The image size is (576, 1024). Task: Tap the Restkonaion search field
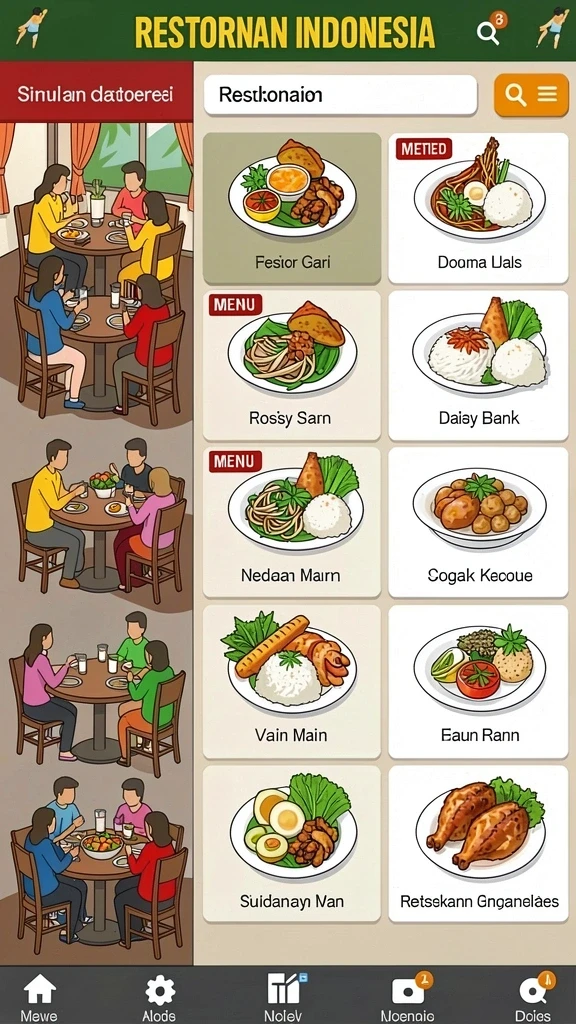pyautogui.click(x=340, y=95)
